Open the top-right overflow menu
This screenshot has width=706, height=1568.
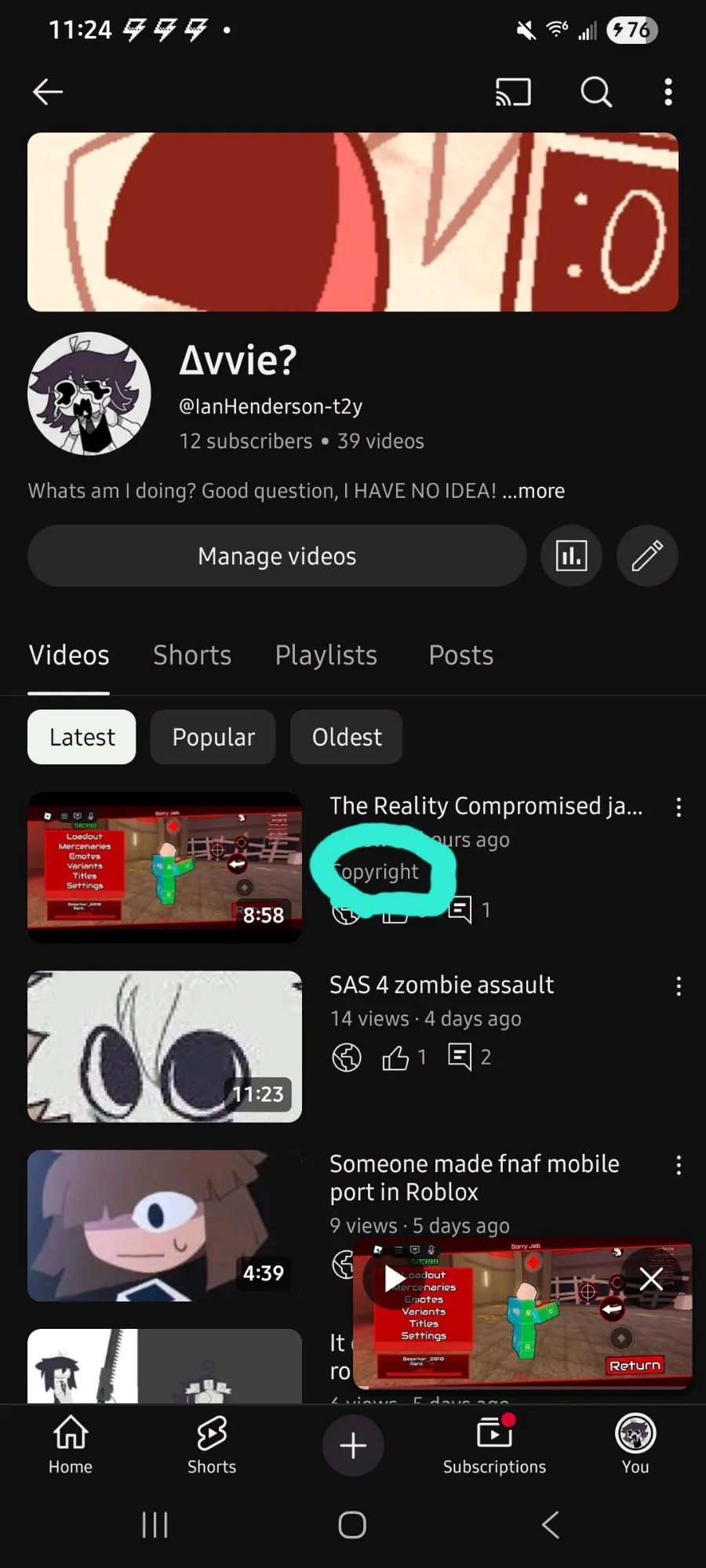(x=668, y=93)
